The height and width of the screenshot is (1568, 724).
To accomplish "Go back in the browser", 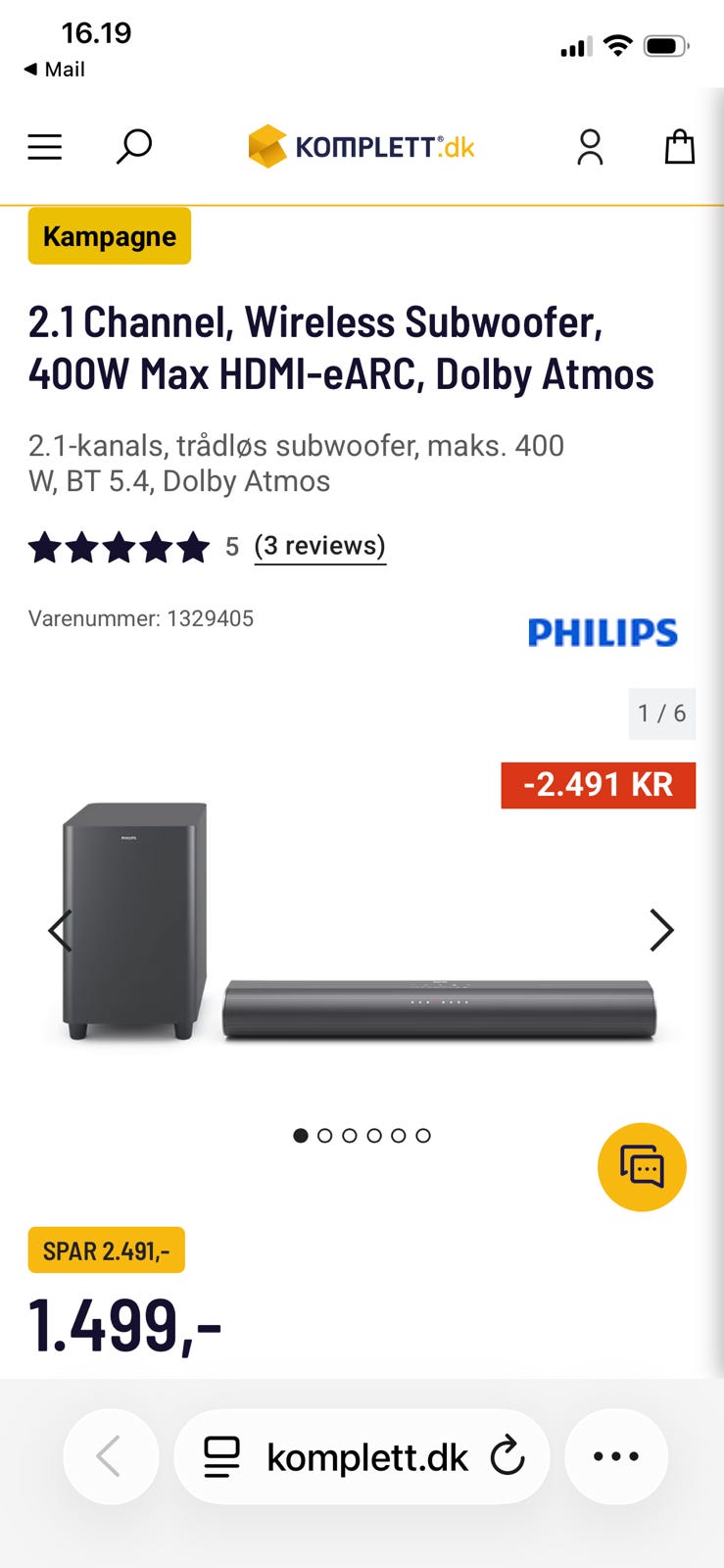I will pyautogui.click(x=111, y=1456).
